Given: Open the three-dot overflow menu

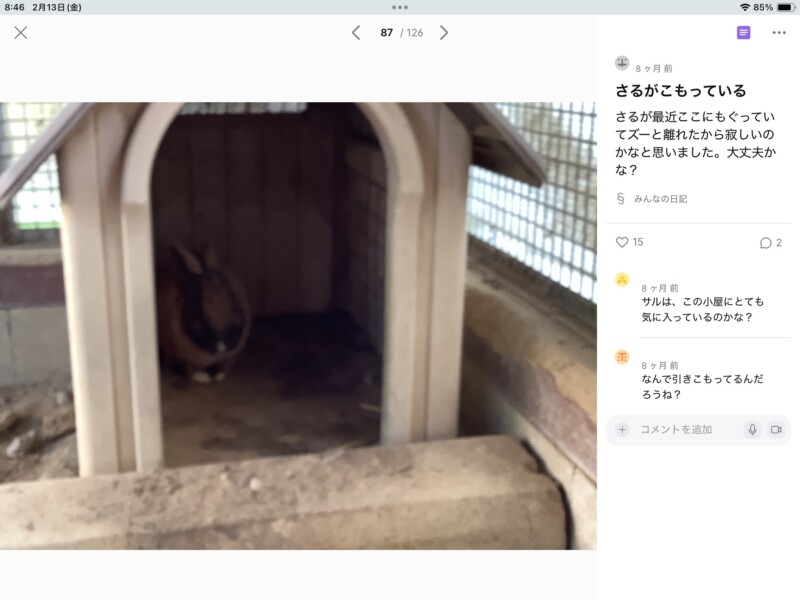Looking at the screenshot, I should click(779, 33).
